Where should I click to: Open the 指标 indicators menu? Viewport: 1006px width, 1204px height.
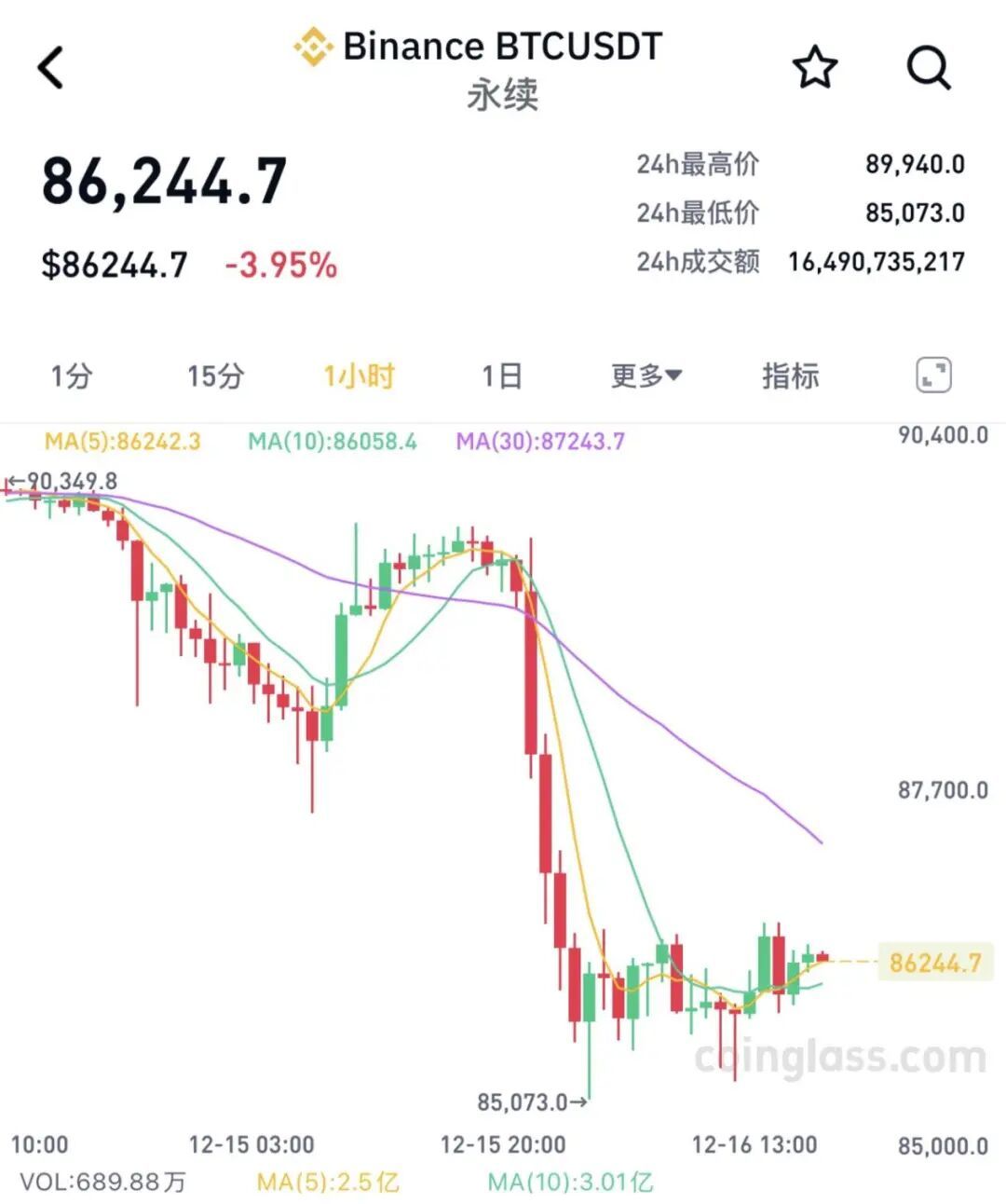pyautogui.click(x=790, y=376)
